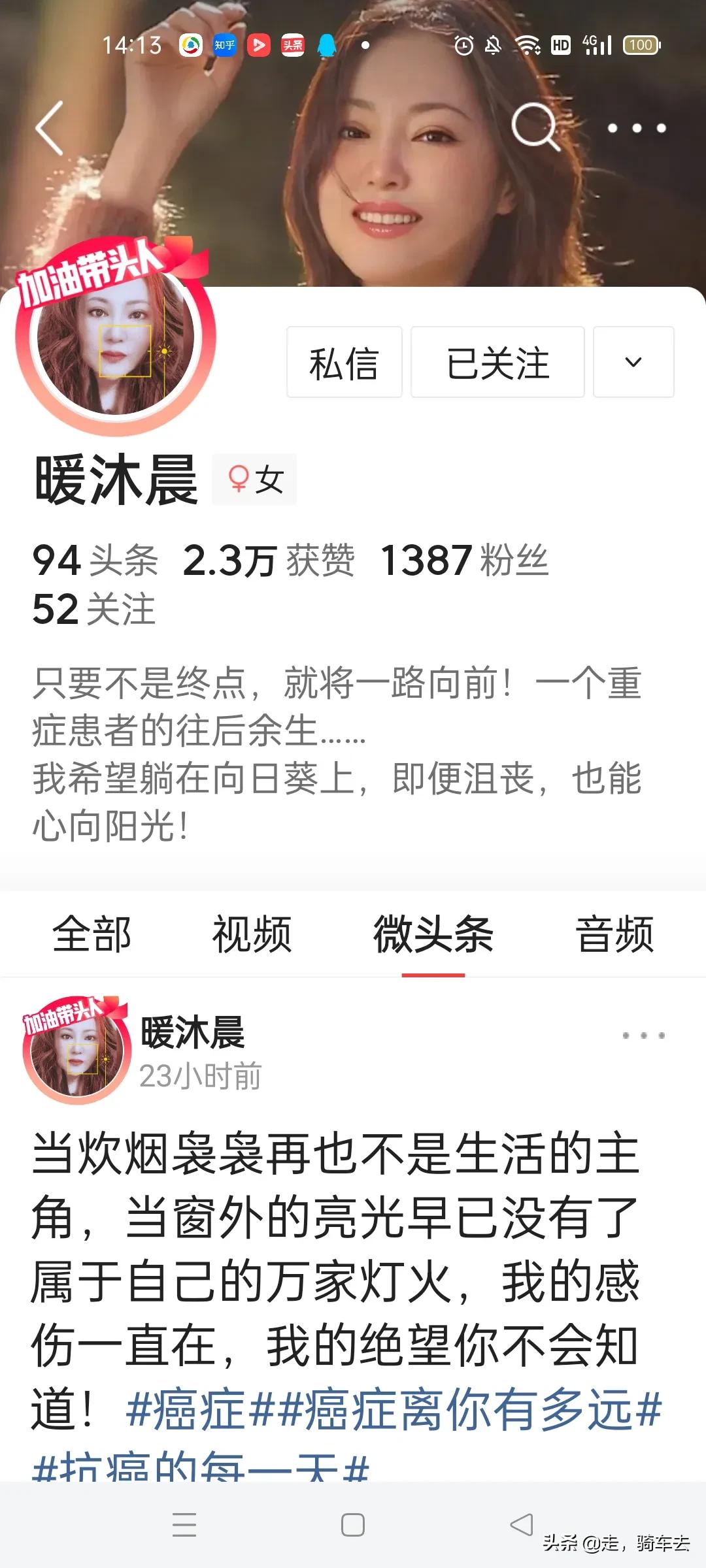Tap the female gender badge beside 暖沐晨
706x1568 pixels.
[x=255, y=479]
